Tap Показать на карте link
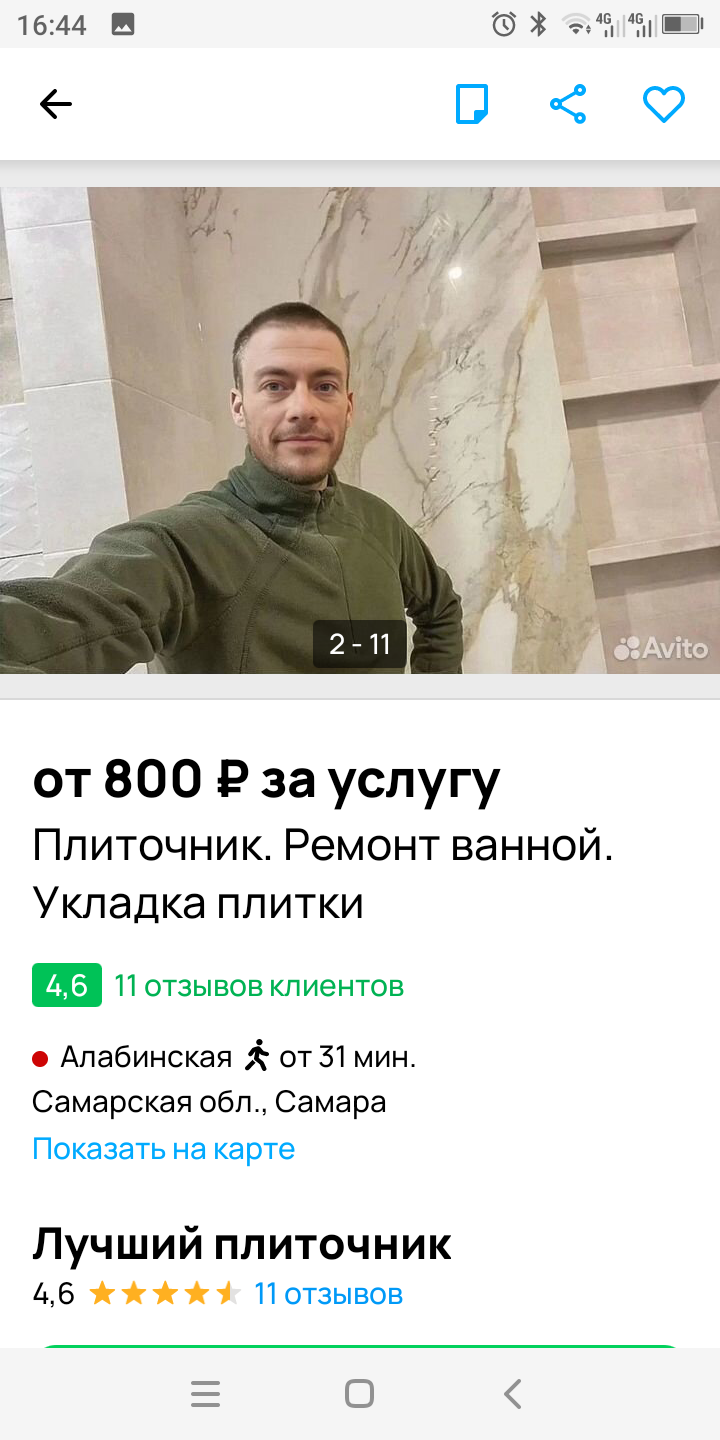Image resolution: width=720 pixels, height=1440 pixels. 164,1149
